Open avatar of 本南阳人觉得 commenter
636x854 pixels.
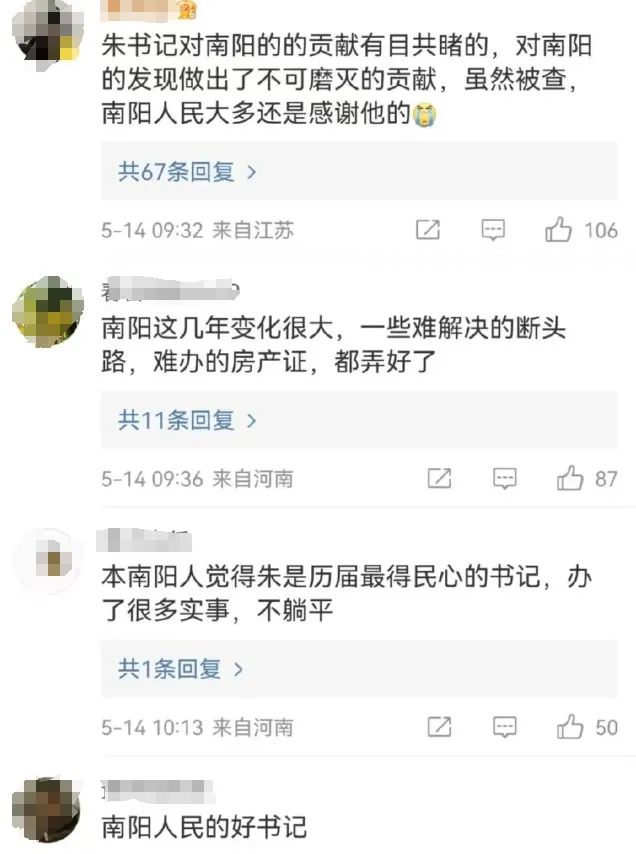pyautogui.click(x=47, y=560)
